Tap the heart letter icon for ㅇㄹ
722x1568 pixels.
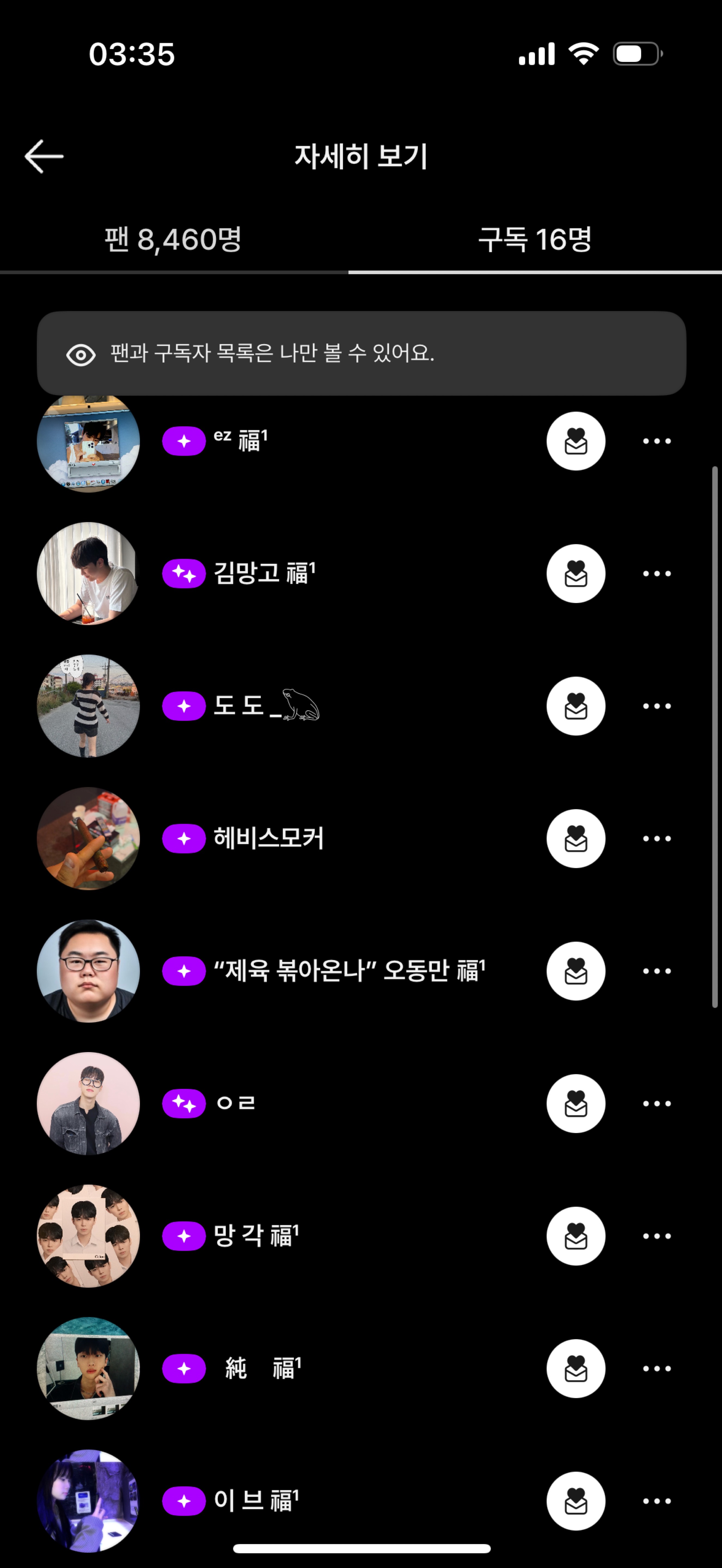pyautogui.click(x=575, y=1103)
